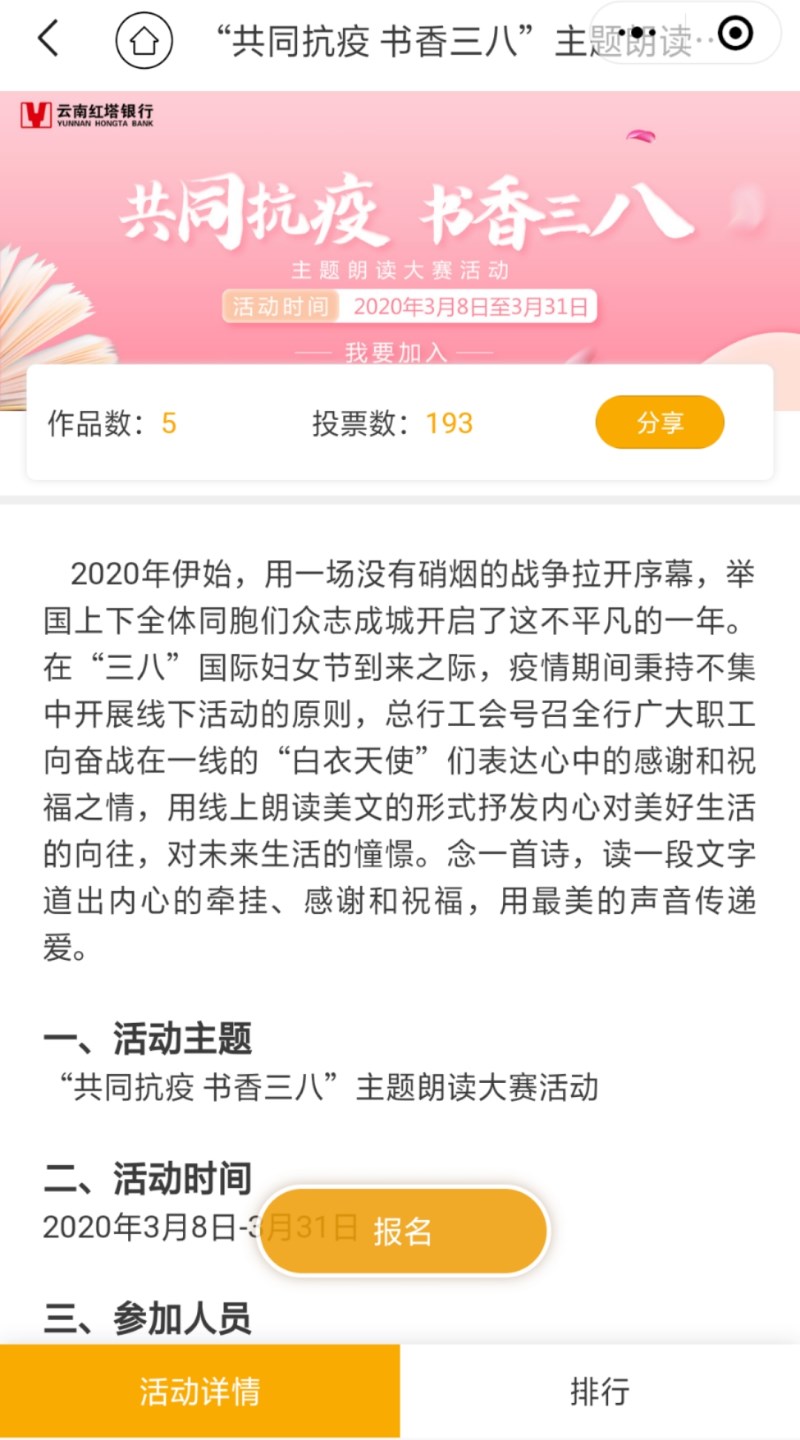The image size is (800, 1440).
Task: Tap the floating 报名 sign-up button
Action: pyautogui.click(x=403, y=1231)
